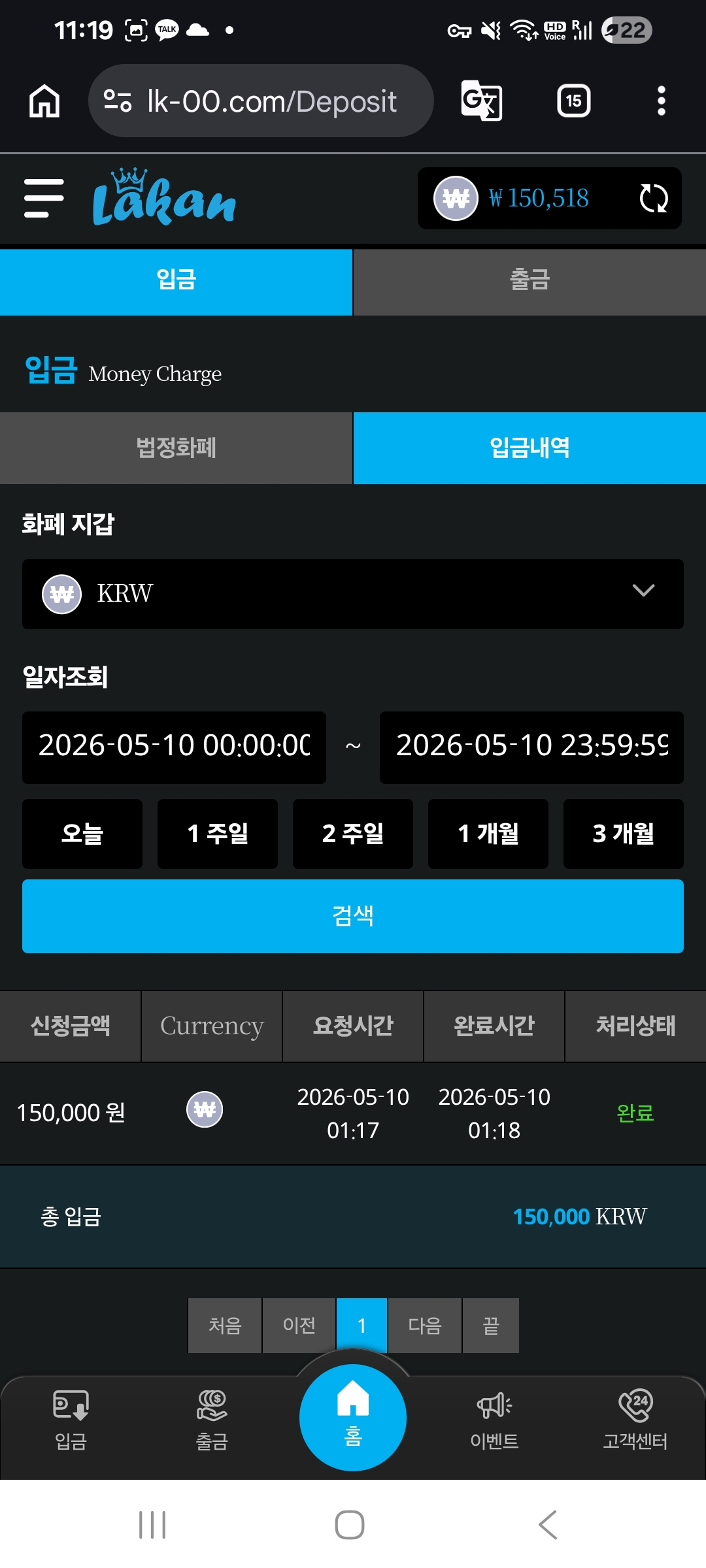Viewport: 706px width, 1568px height.
Task: Select the 법정화폐 sub-tab
Action: (176, 448)
